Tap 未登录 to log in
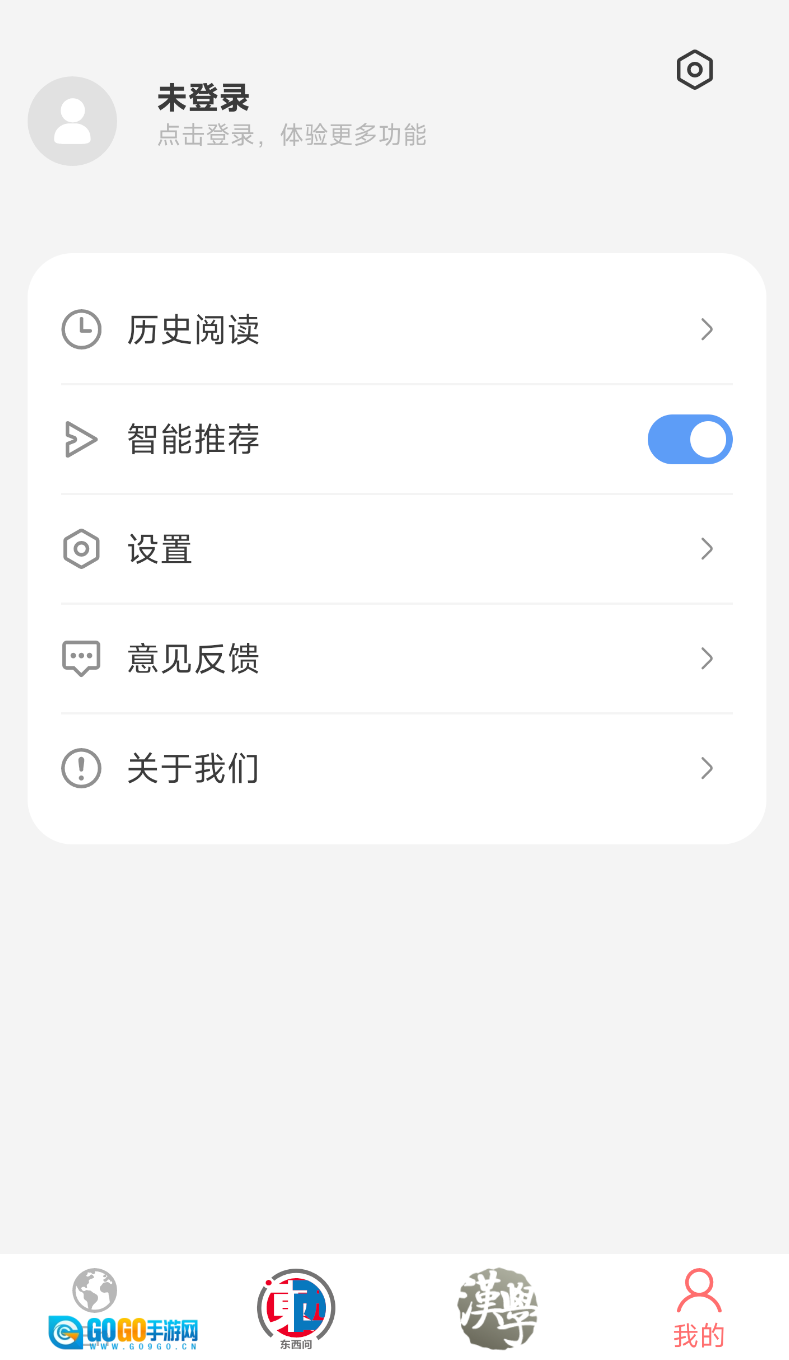The height and width of the screenshot is (1360, 789). pos(203,98)
